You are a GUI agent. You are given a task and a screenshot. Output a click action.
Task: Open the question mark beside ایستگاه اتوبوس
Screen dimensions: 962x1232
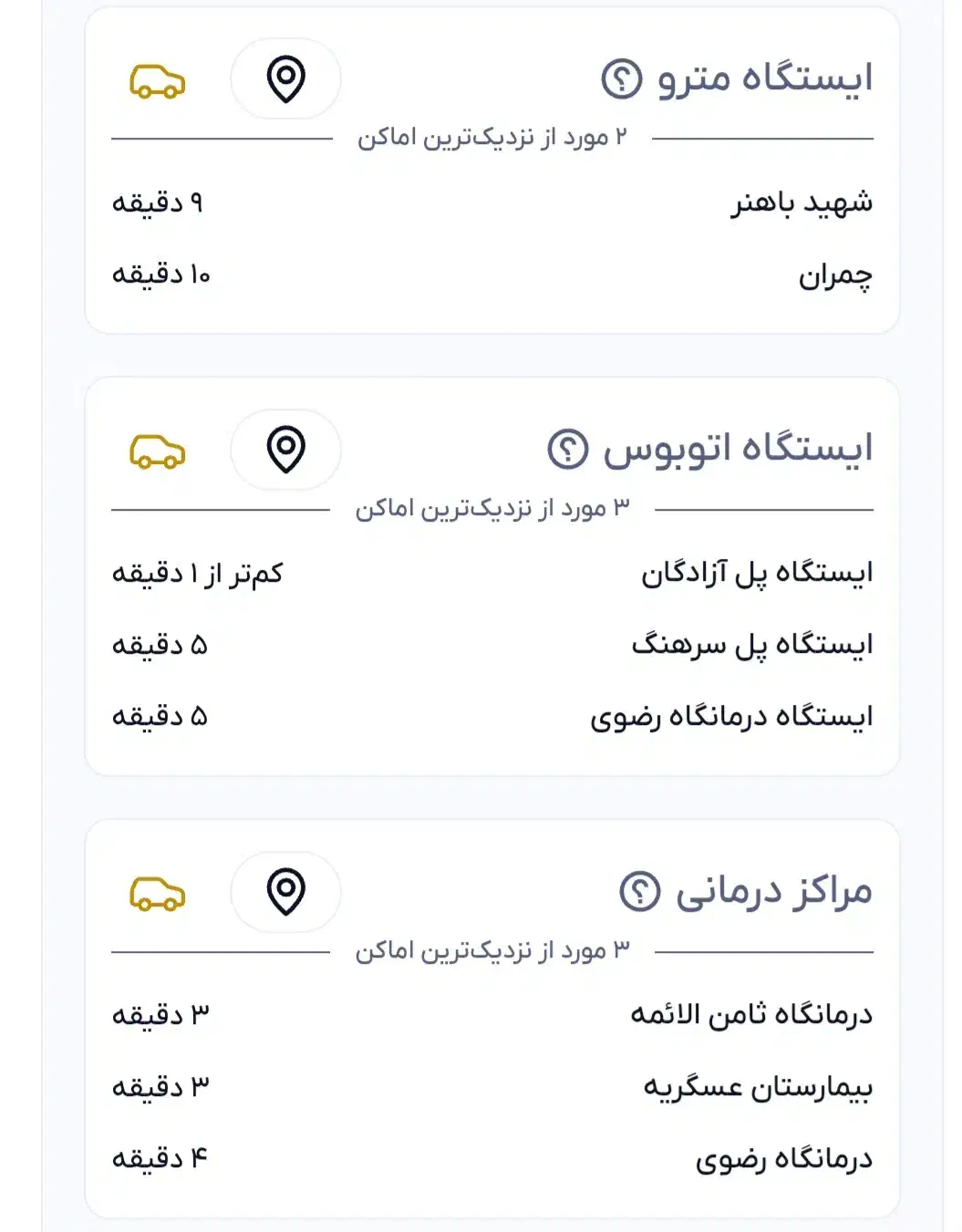(x=567, y=449)
